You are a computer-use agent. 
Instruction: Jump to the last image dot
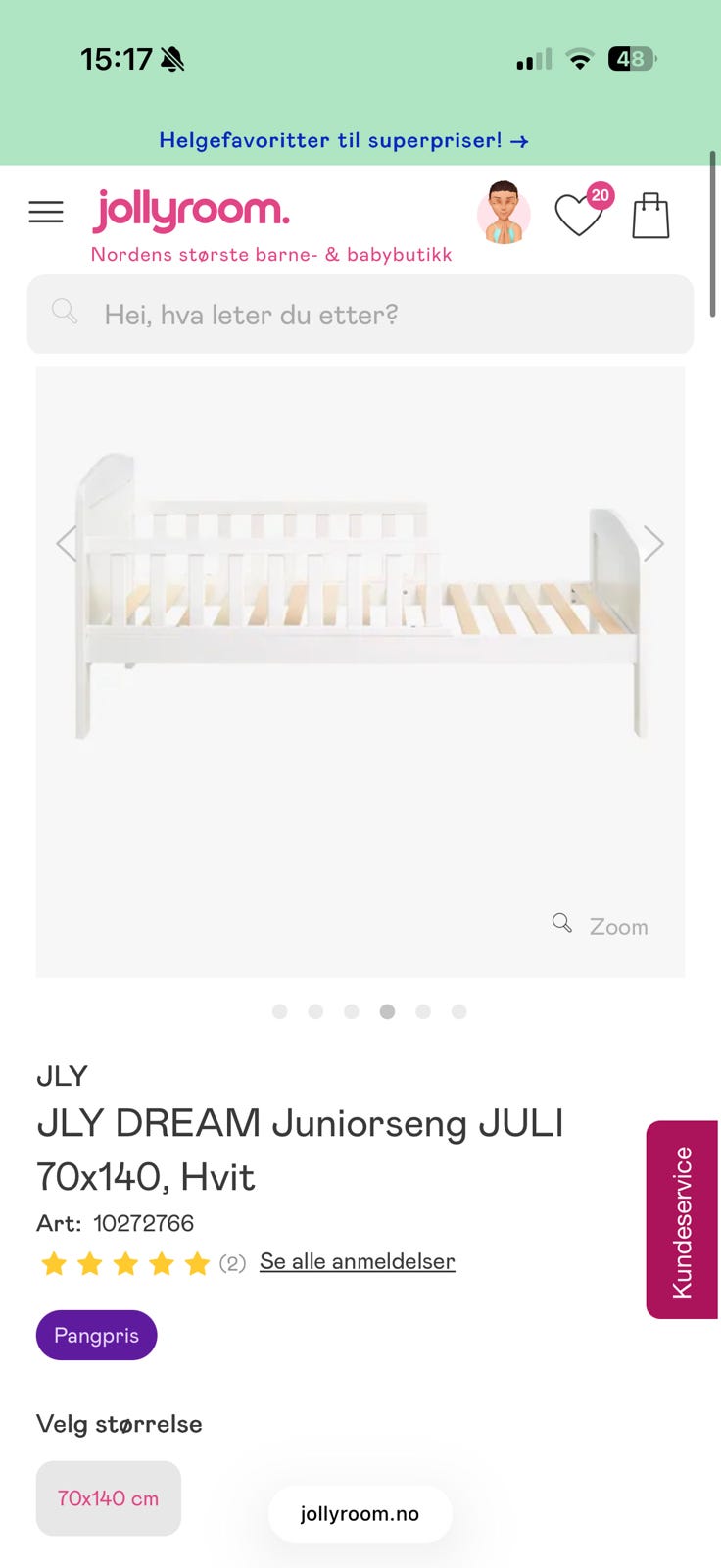[x=458, y=1011]
